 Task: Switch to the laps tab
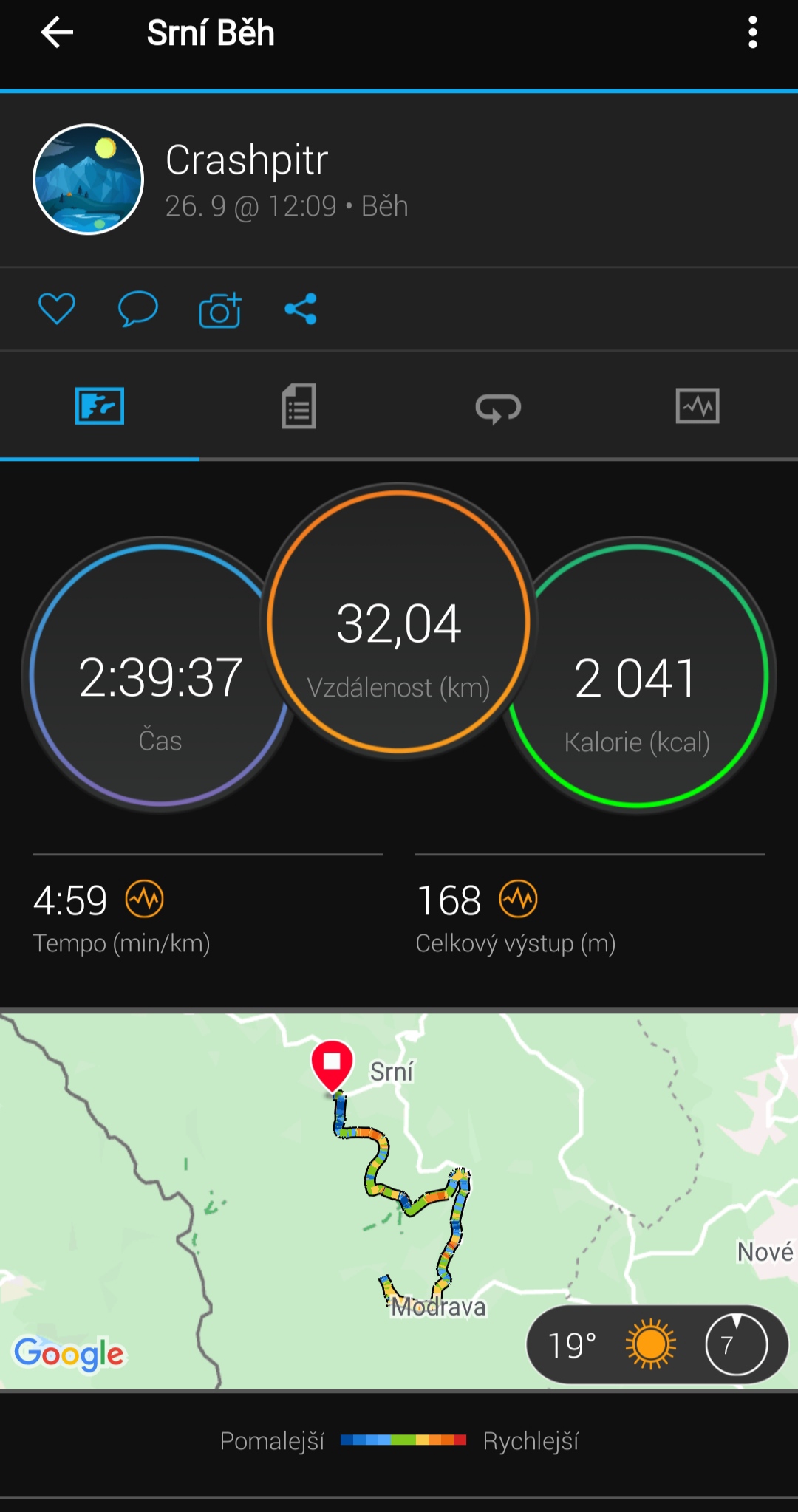pyautogui.click(x=498, y=407)
